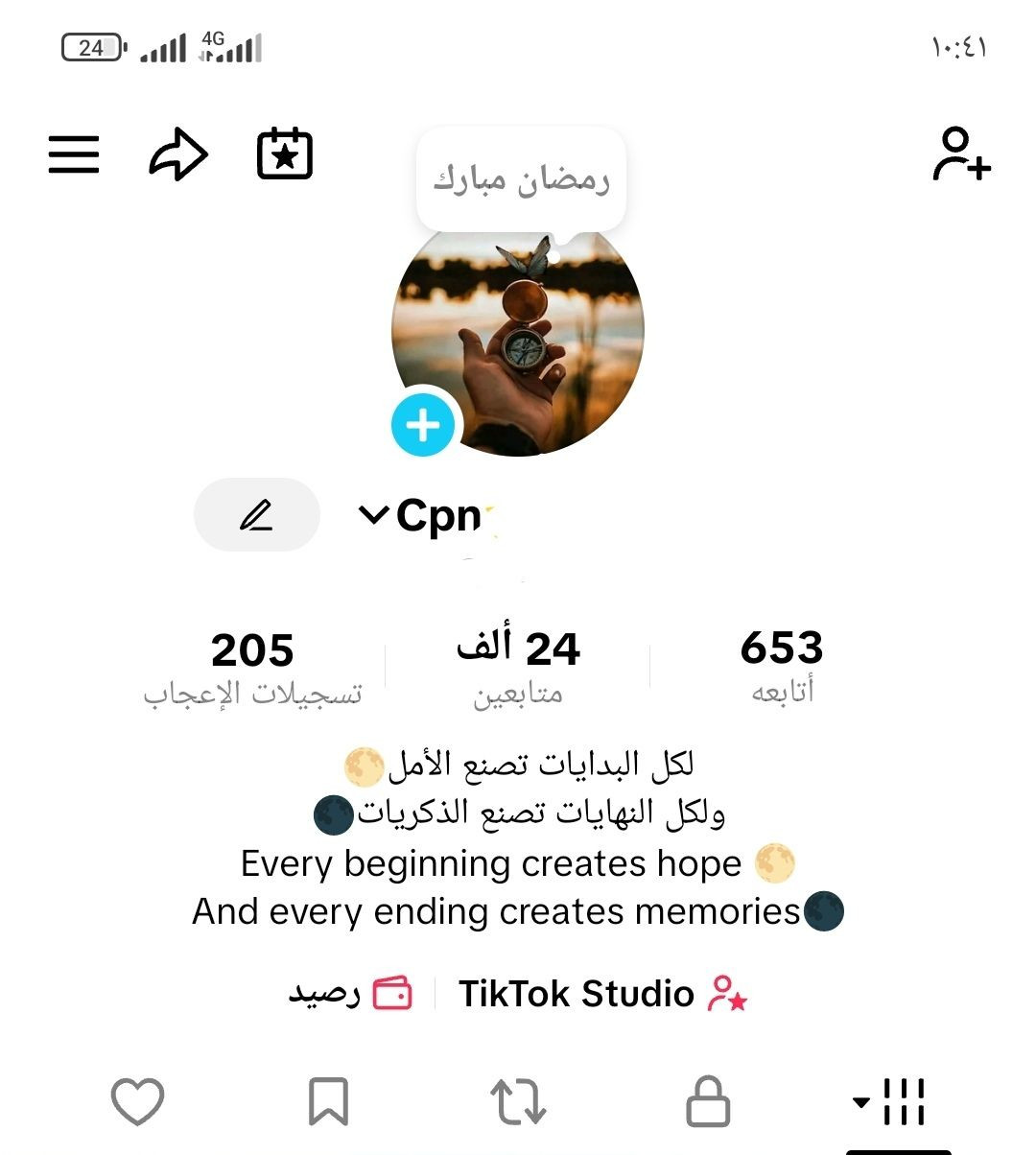Share this profile

click(178, 155)
